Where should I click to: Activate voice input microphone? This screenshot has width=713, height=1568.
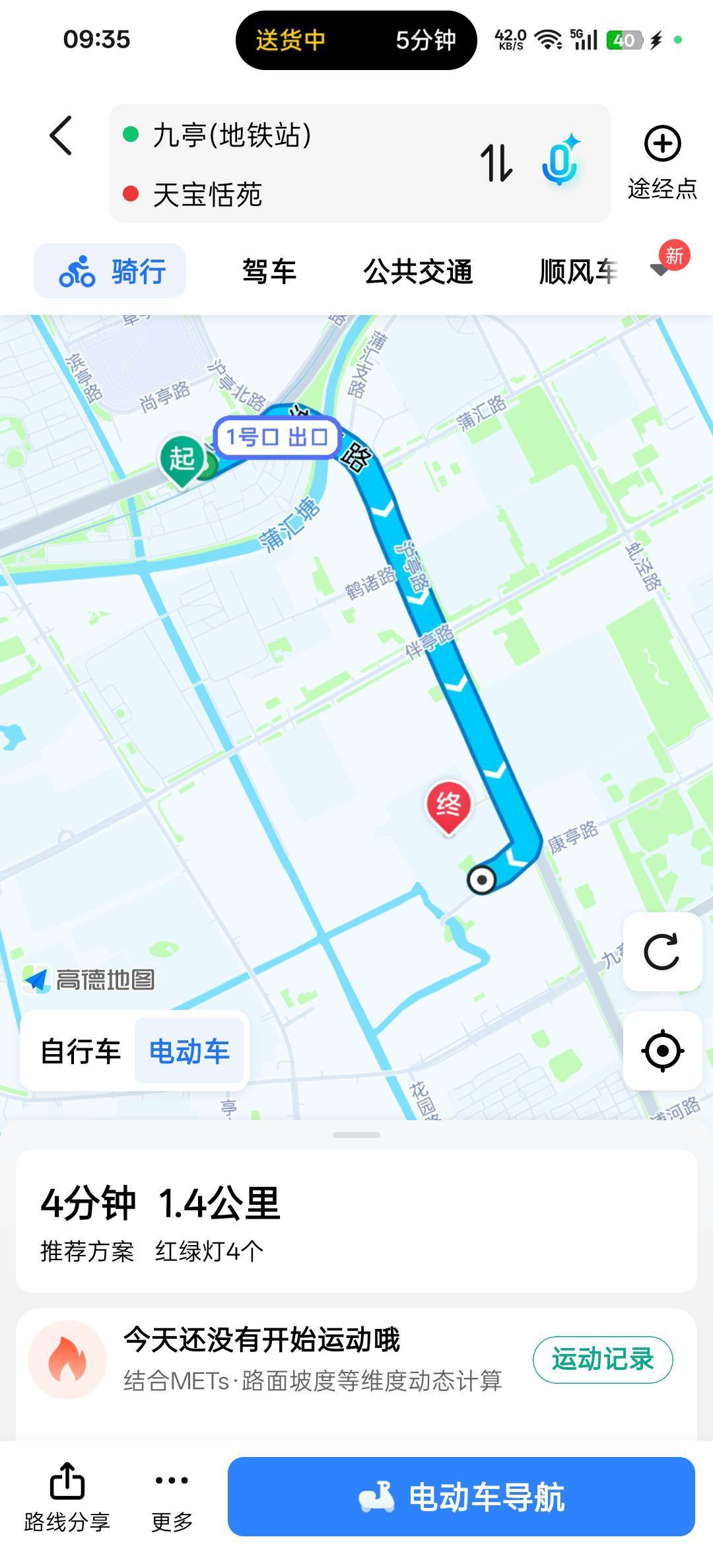(560, 160)
